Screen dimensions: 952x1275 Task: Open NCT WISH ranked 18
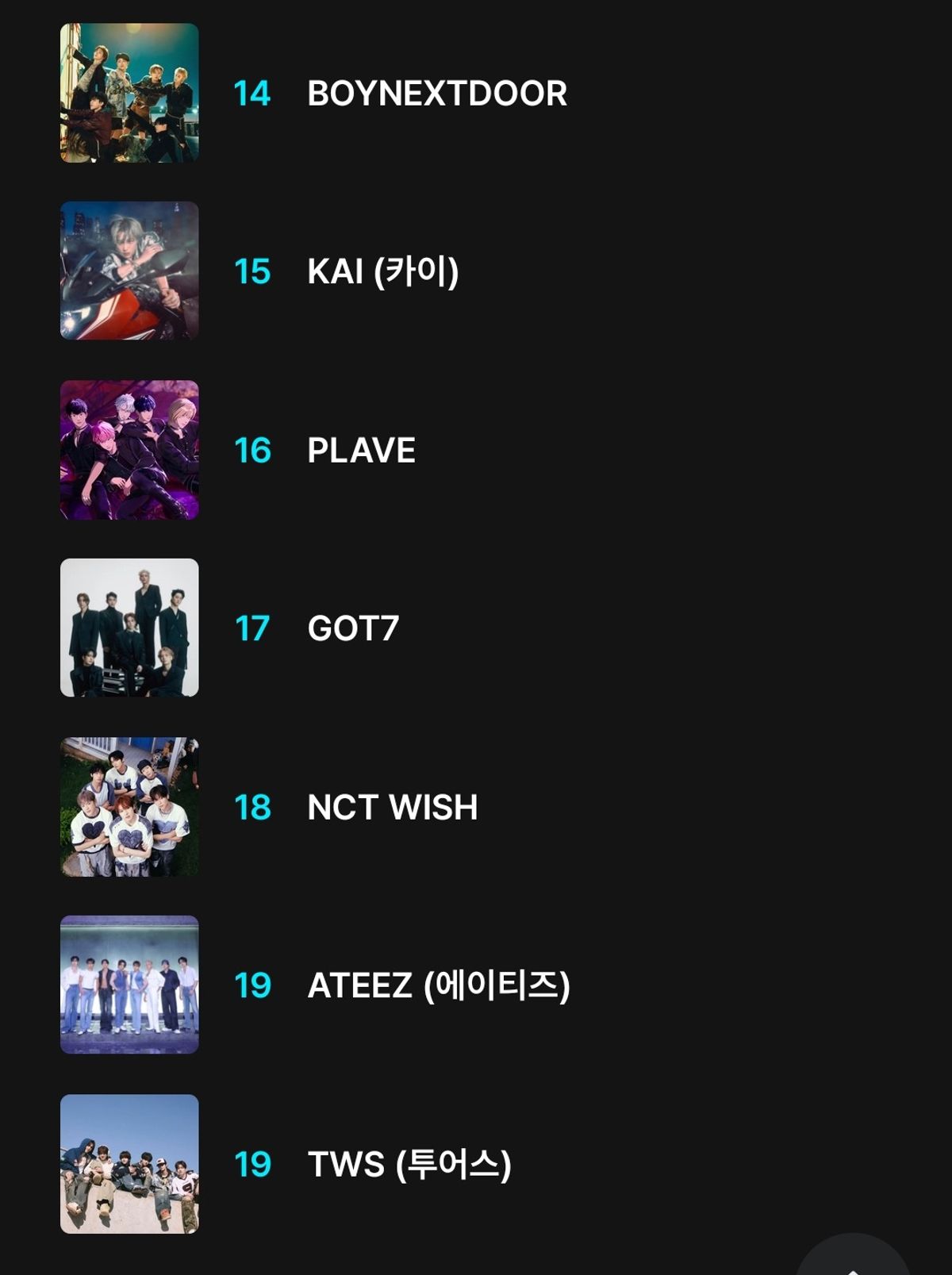[x=392, y=808]
